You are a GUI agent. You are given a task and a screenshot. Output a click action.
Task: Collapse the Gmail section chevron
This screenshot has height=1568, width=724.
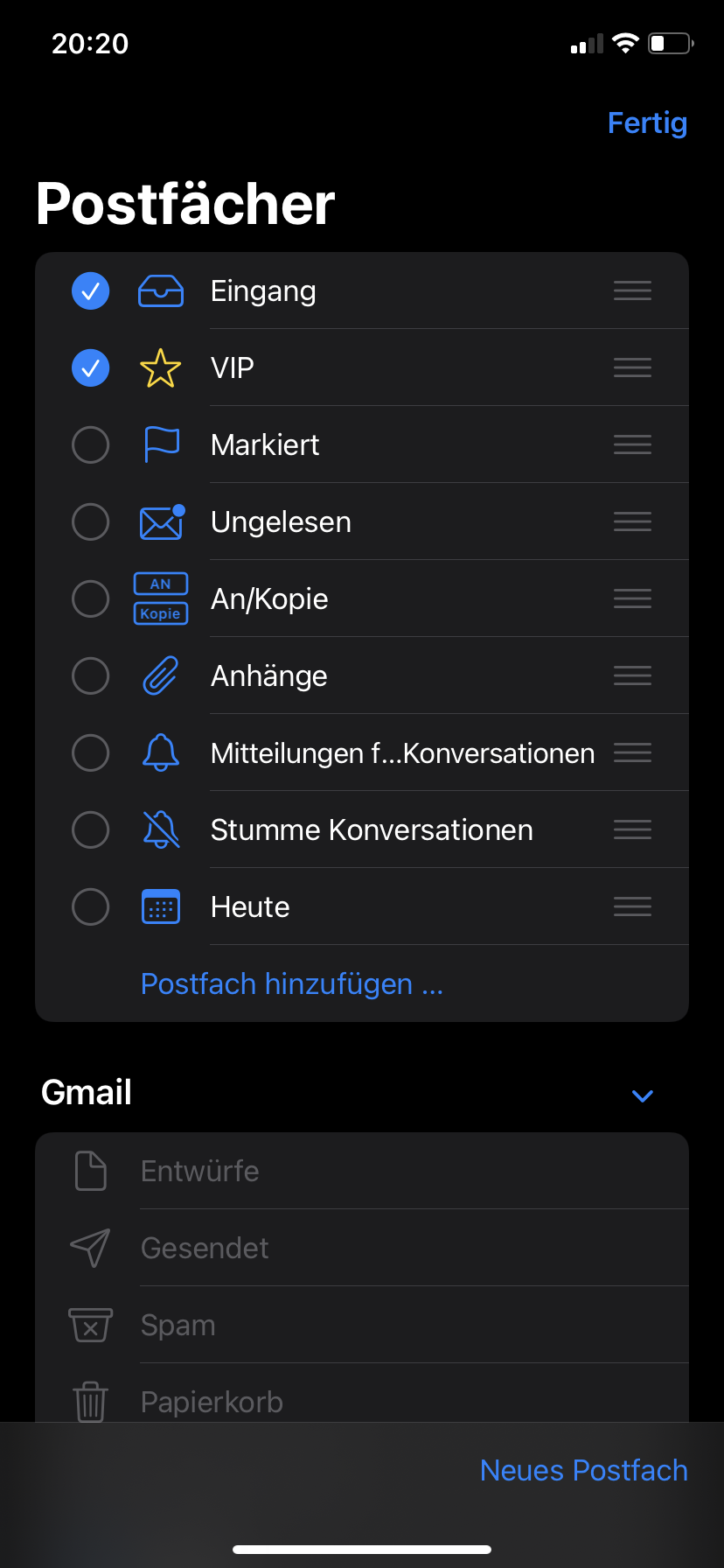[x=643, y=1095]
